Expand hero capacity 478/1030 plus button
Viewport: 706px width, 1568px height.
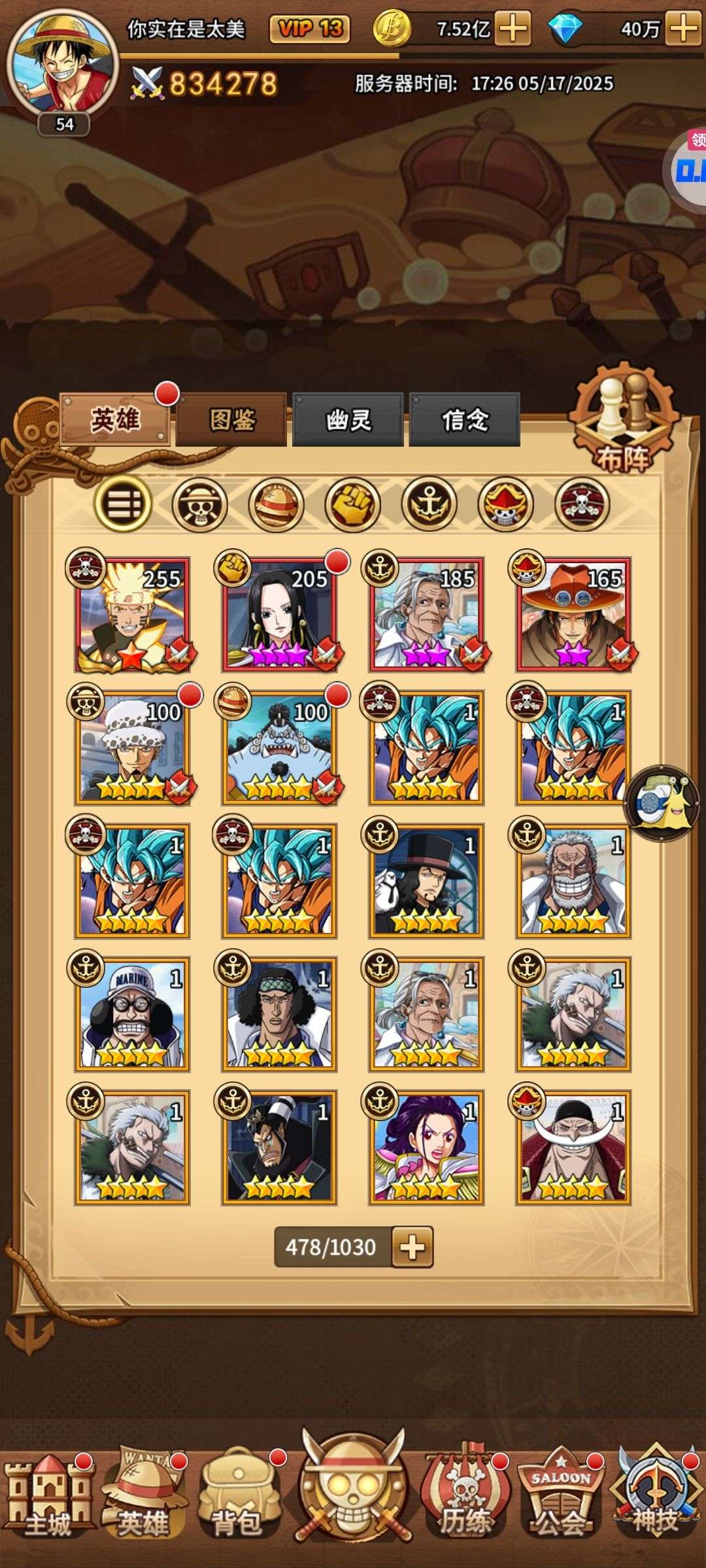412,1247
